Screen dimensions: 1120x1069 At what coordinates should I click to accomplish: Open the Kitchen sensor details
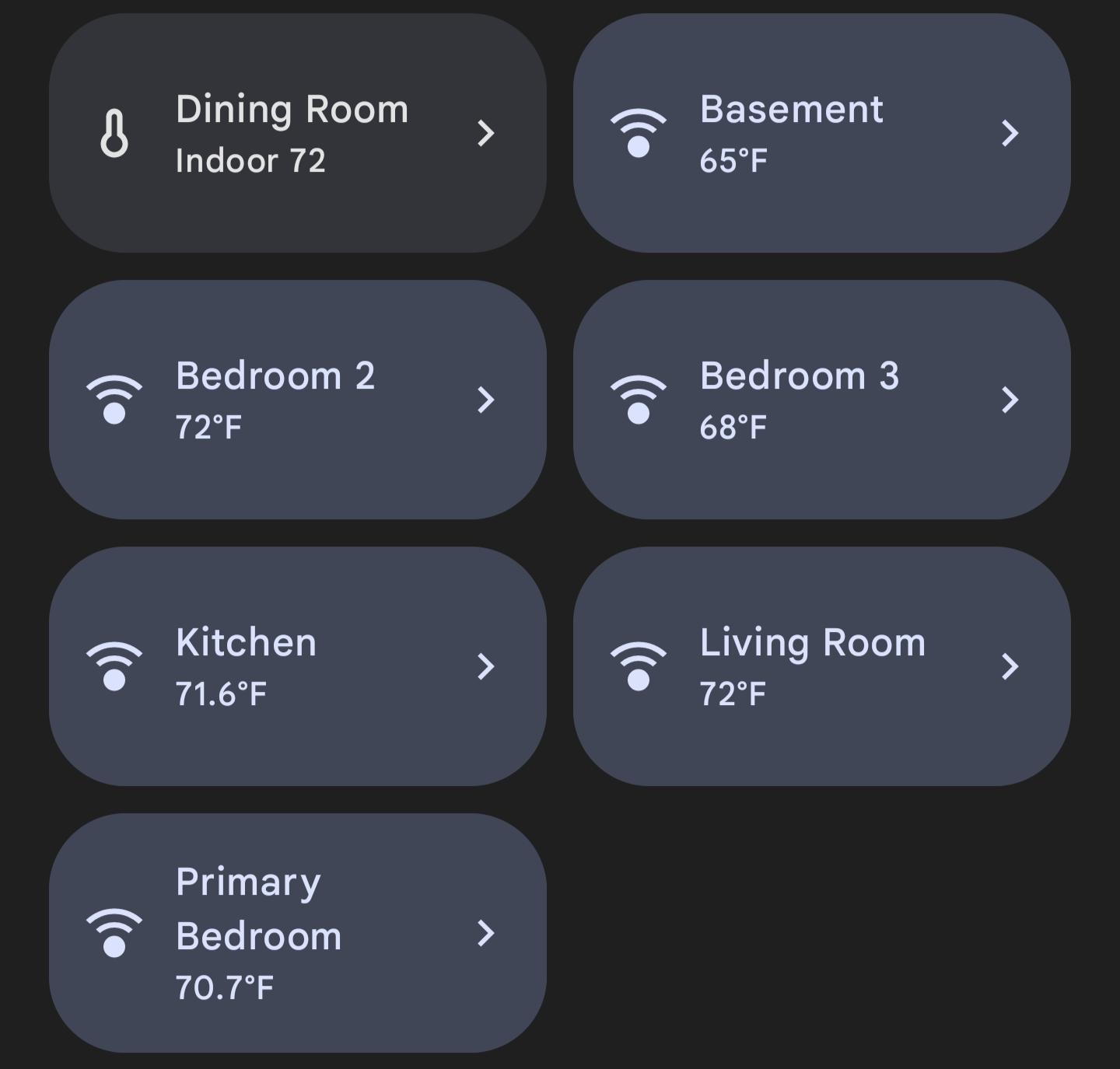click(x=297, y=666)
